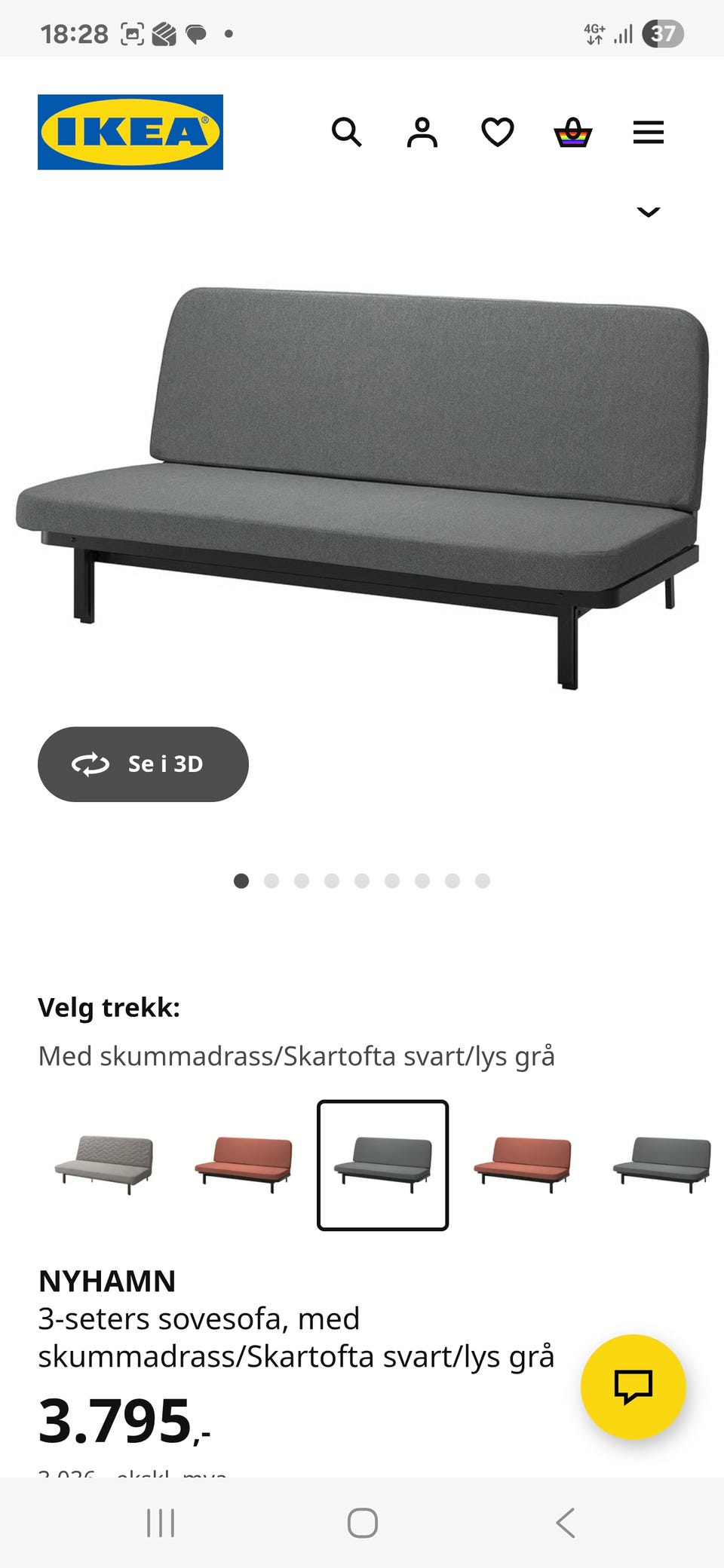Go to IKEA home via logo

pos(130,132)
